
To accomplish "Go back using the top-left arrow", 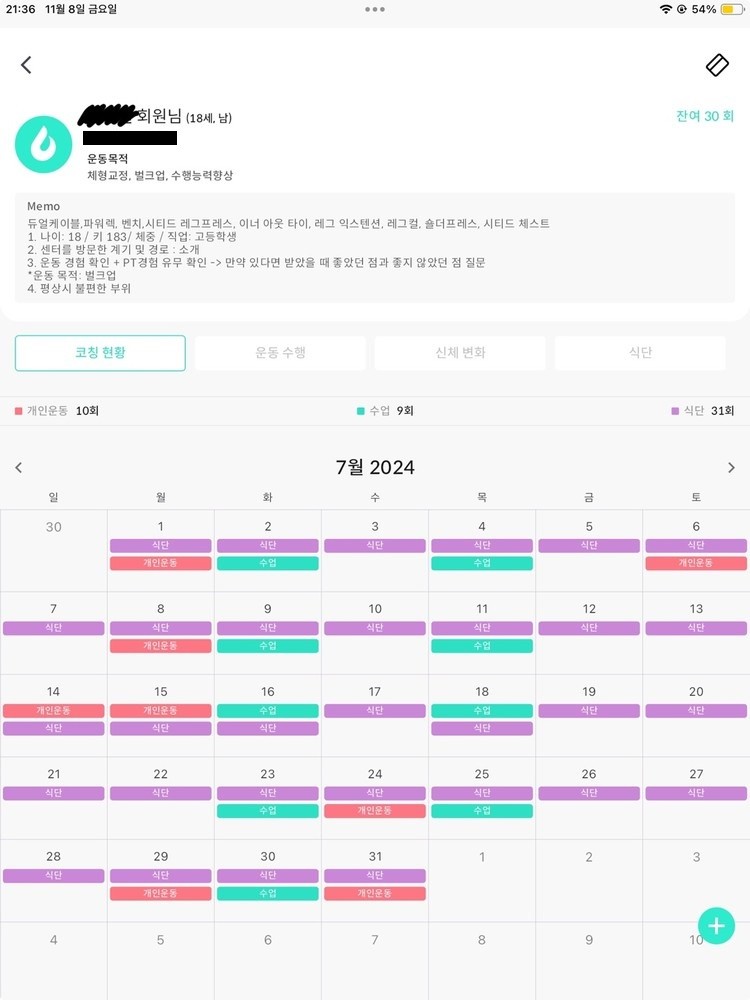I will 26,65.
